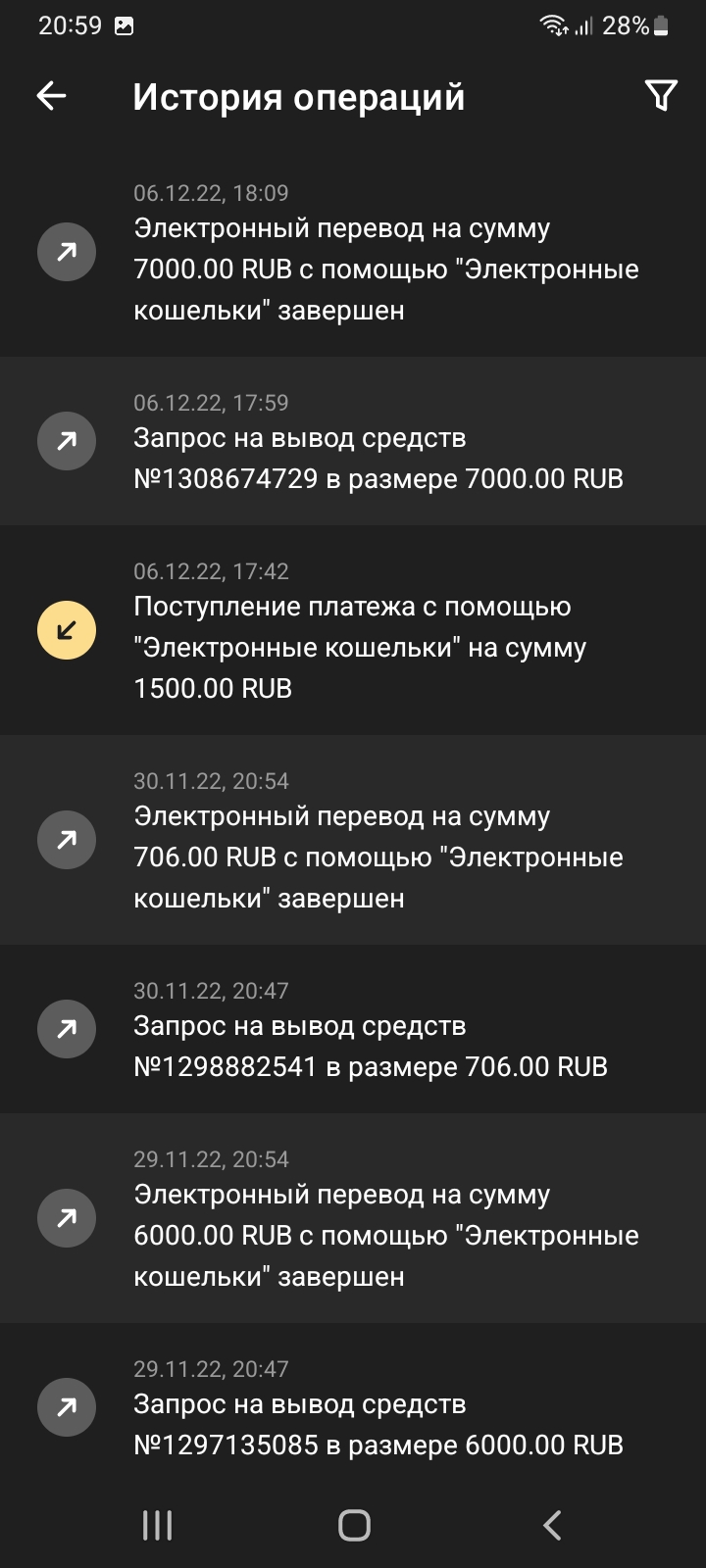This screenshot has height=1568, width=706.
Task: Open 6000.00 RUB completed transfer entry
Action: point(385,1236)
